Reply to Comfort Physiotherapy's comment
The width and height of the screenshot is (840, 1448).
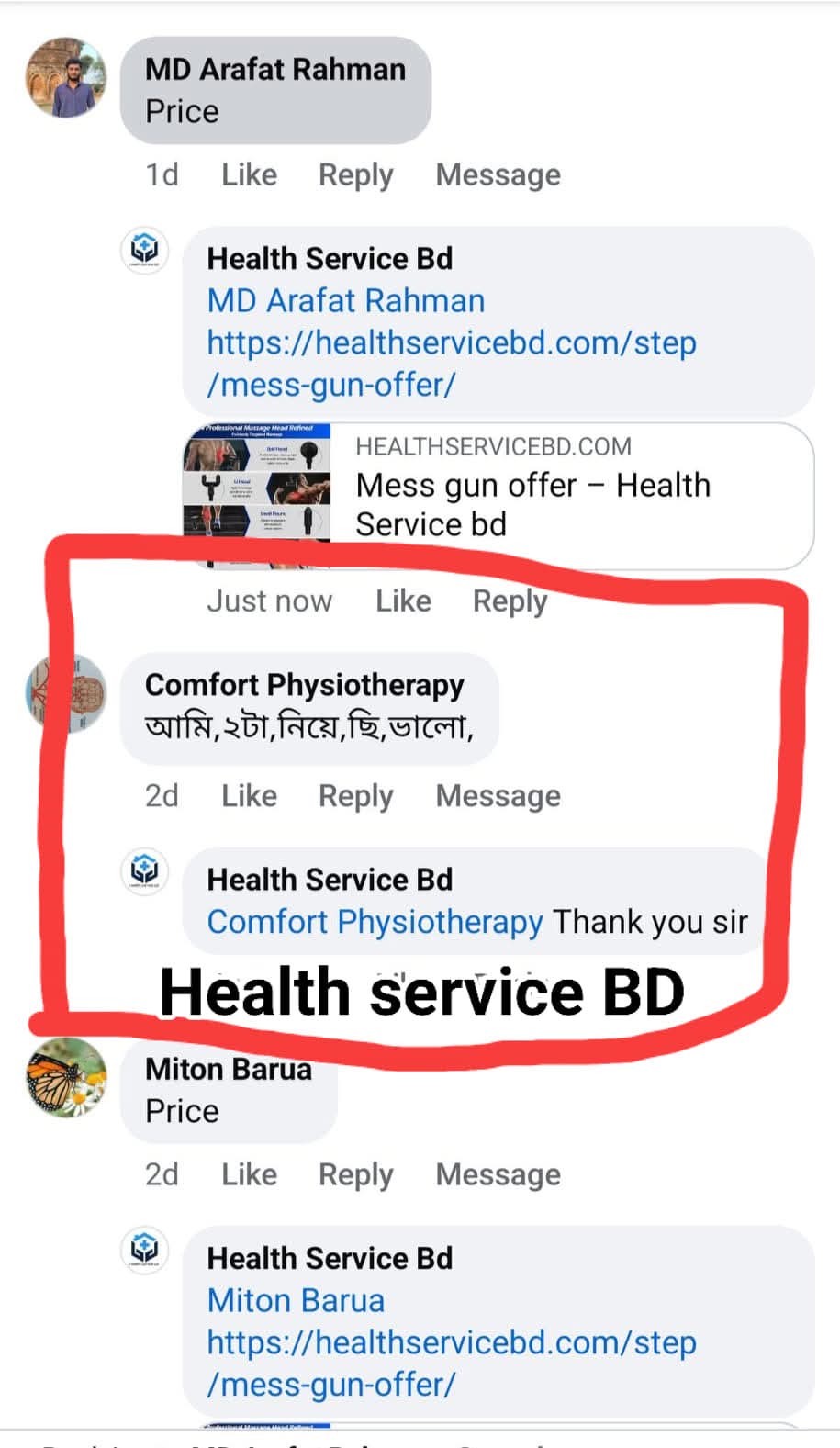[x=355, y=795]
